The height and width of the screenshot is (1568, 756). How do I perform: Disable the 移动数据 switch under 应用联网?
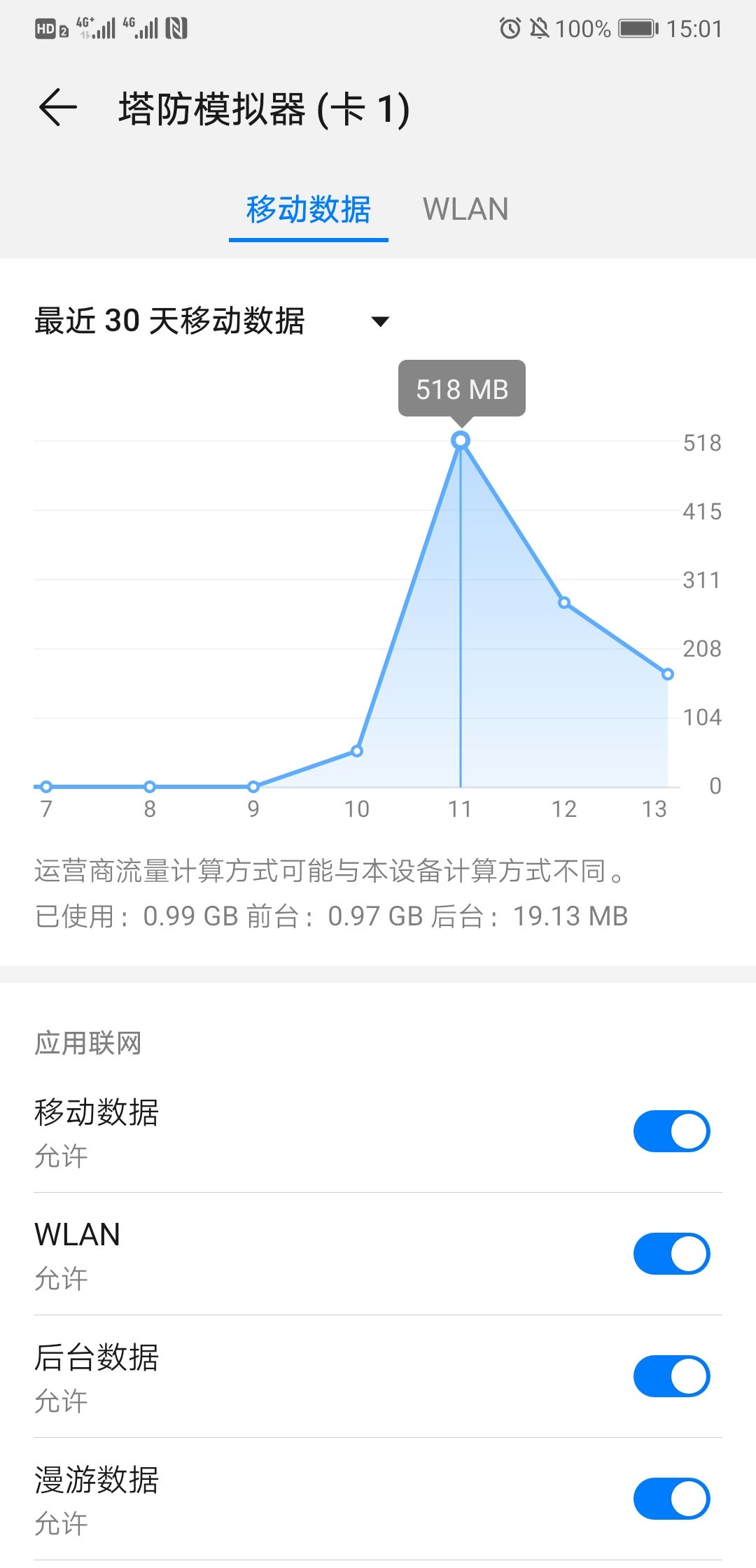671,1131
